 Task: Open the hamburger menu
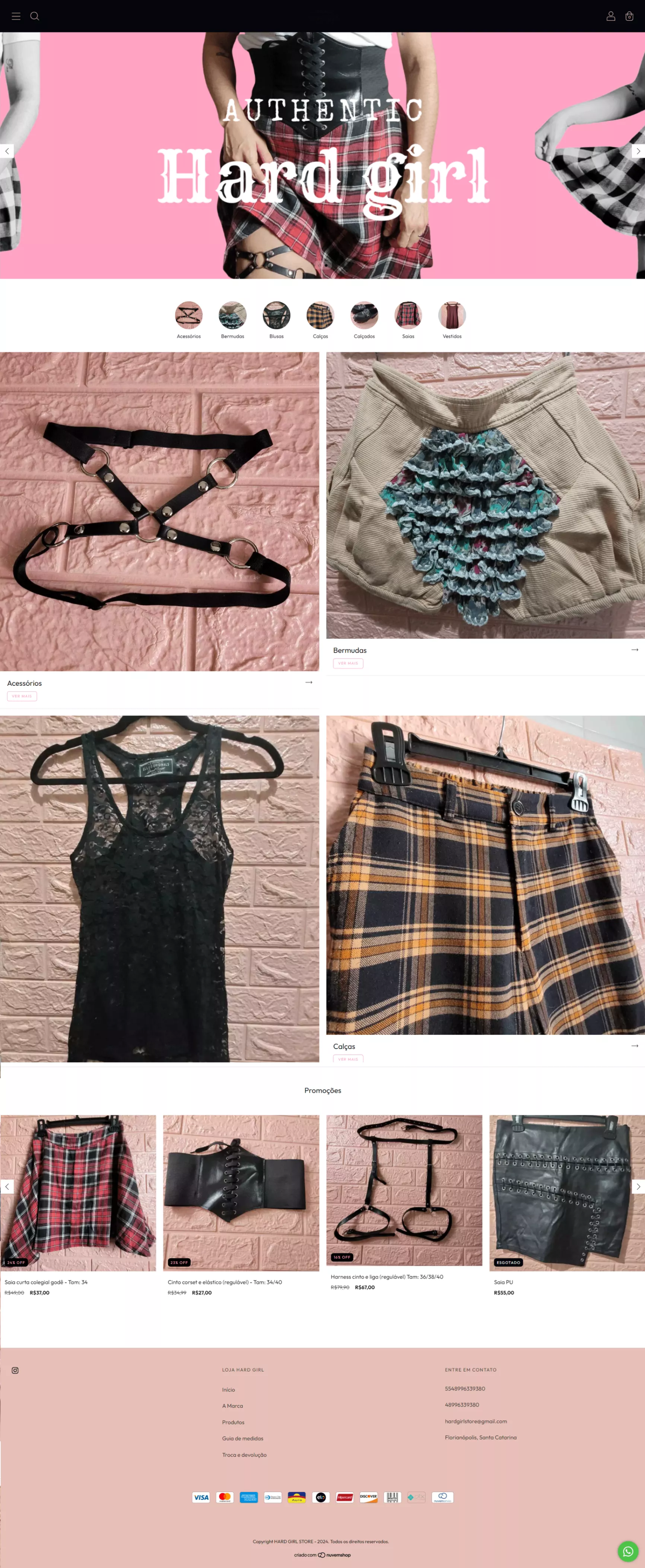click(16, 16)
